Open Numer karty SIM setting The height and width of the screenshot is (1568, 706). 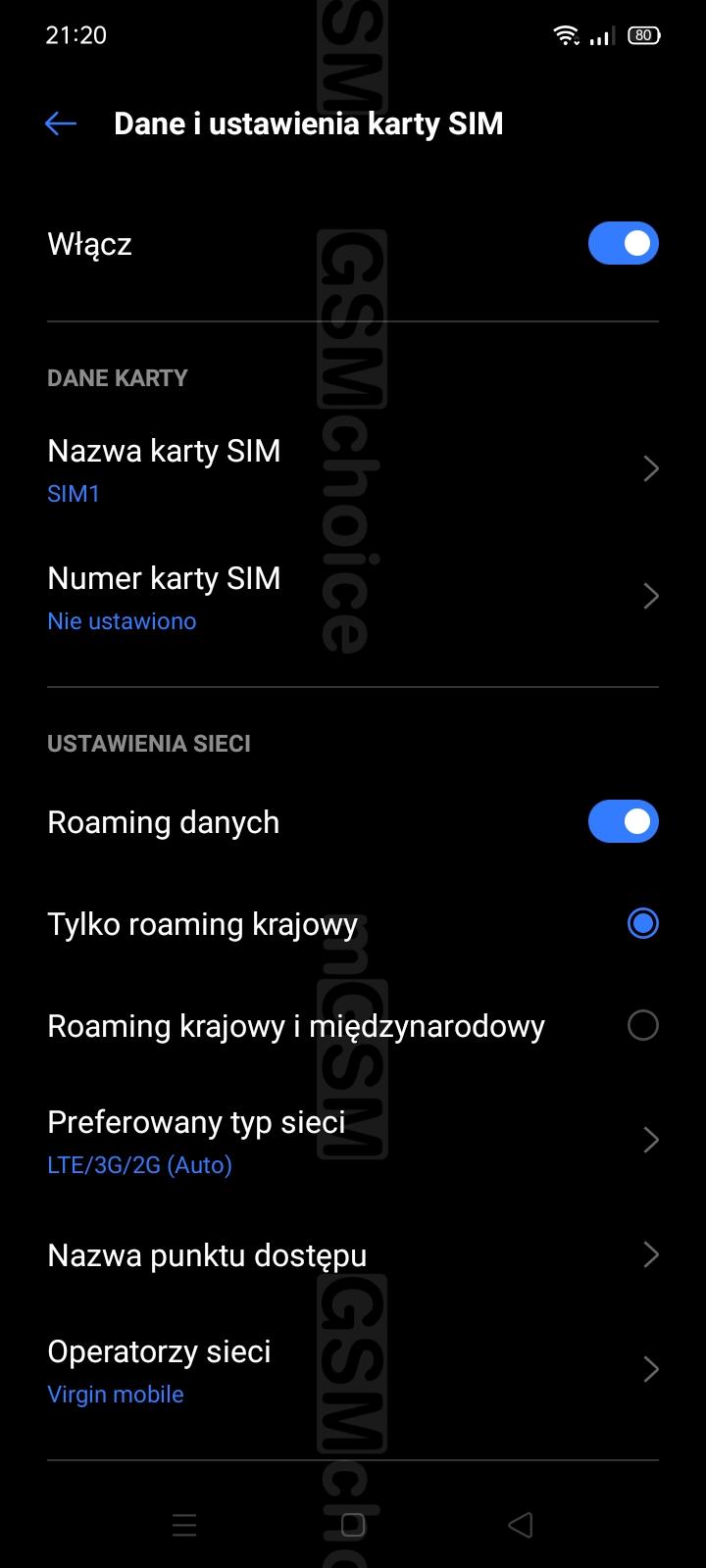click(x=353, y=597)
